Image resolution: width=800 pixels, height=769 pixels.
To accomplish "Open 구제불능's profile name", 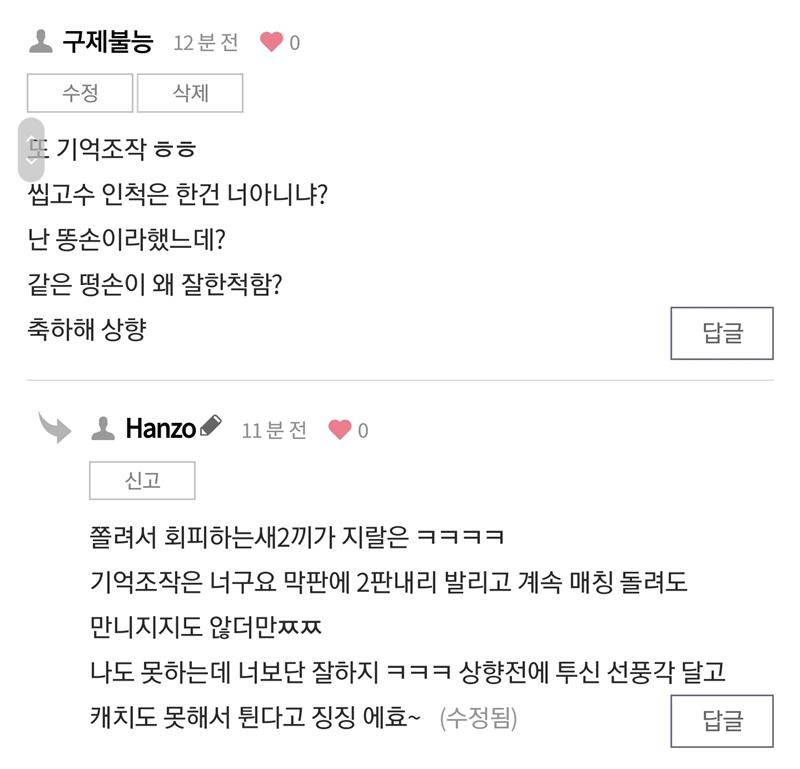I will click(108, 42).
